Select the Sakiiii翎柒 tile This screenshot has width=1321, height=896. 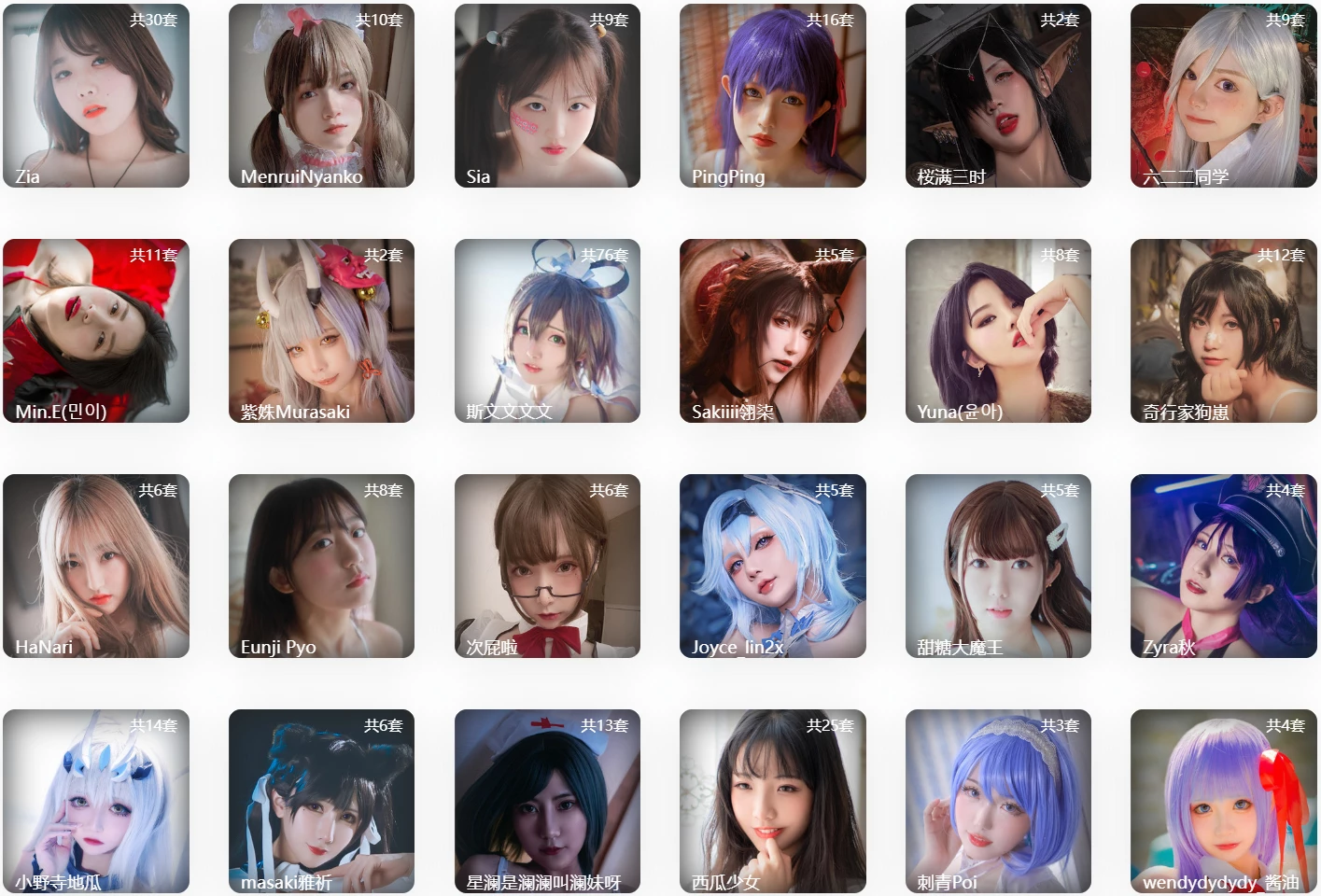click(772, 330)
